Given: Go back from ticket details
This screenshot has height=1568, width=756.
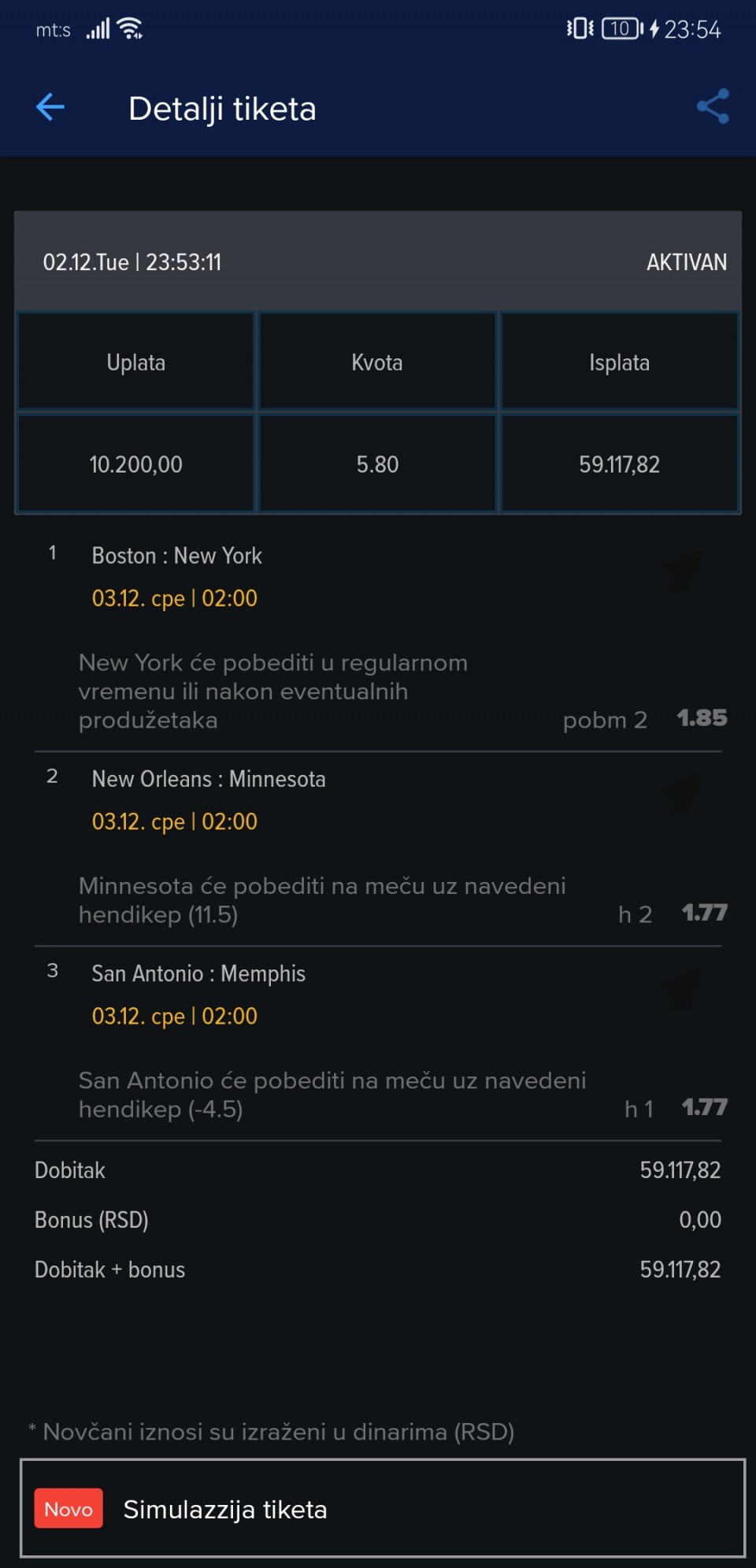Looking at the screenshot, I should [50, 107].
